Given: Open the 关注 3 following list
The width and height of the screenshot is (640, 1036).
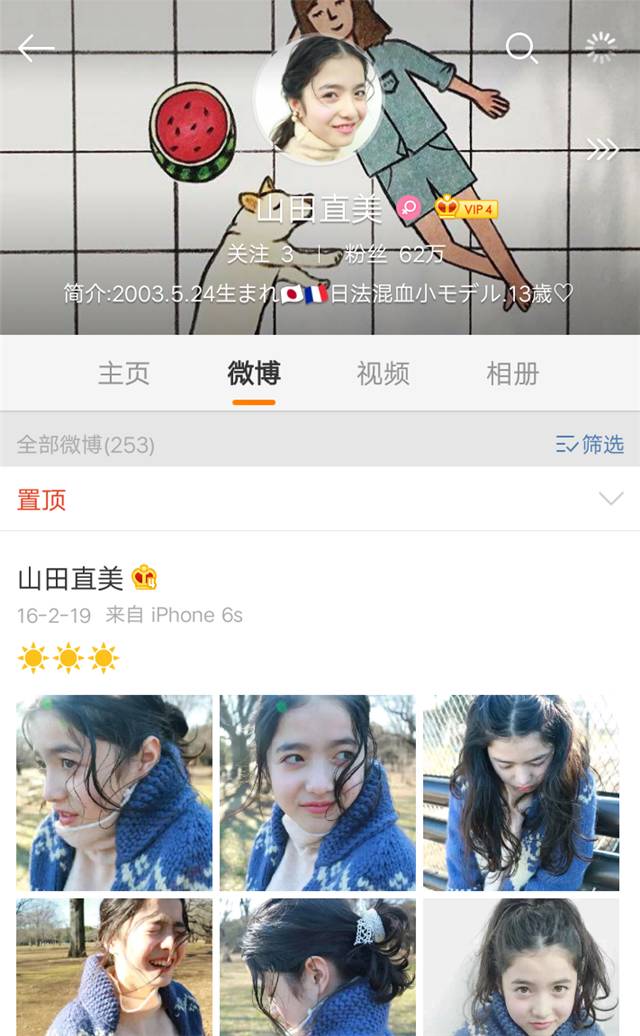Looking at the screenshot, I should point(260,254).
